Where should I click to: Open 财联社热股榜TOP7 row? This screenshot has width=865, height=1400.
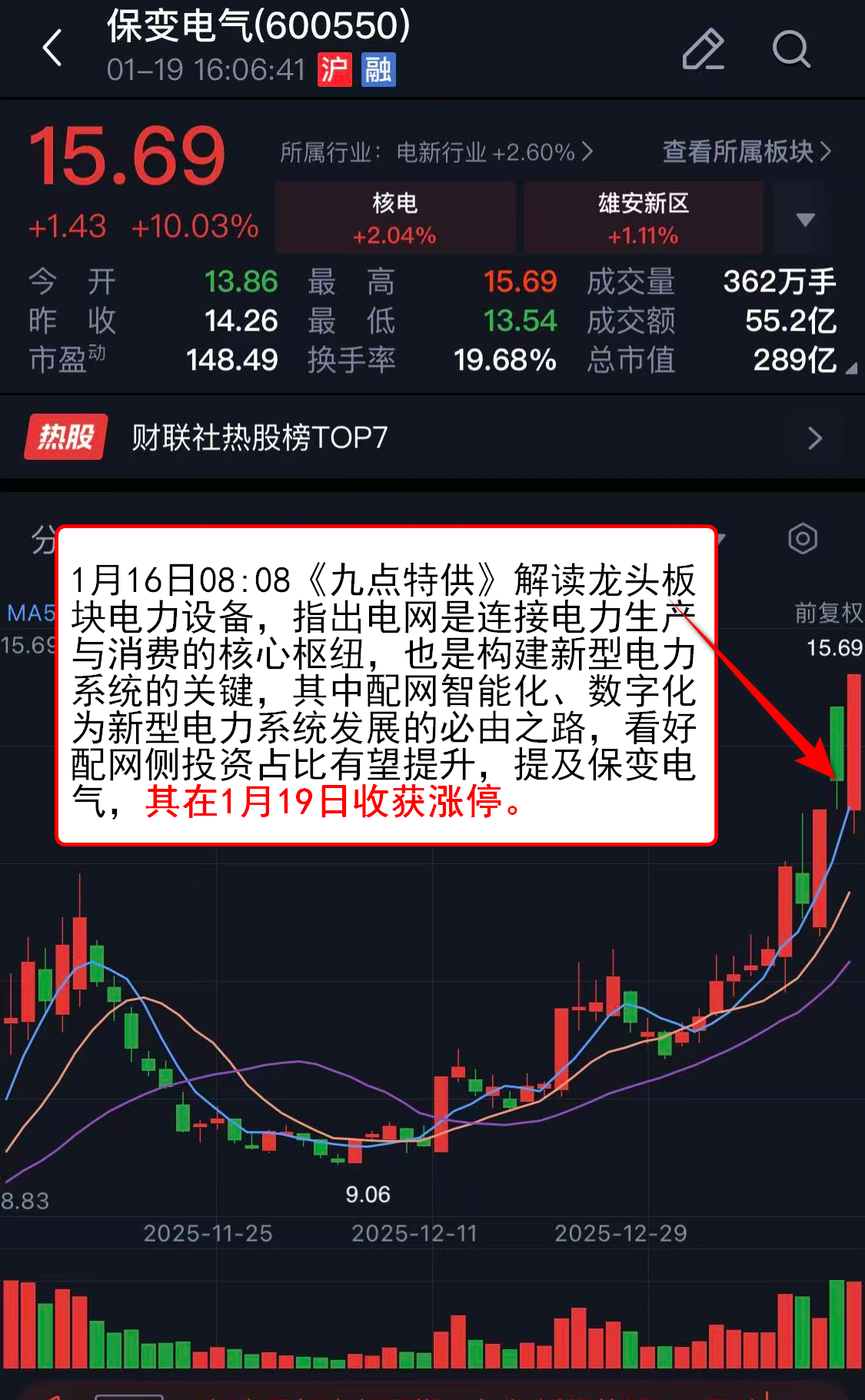point(431,437)
